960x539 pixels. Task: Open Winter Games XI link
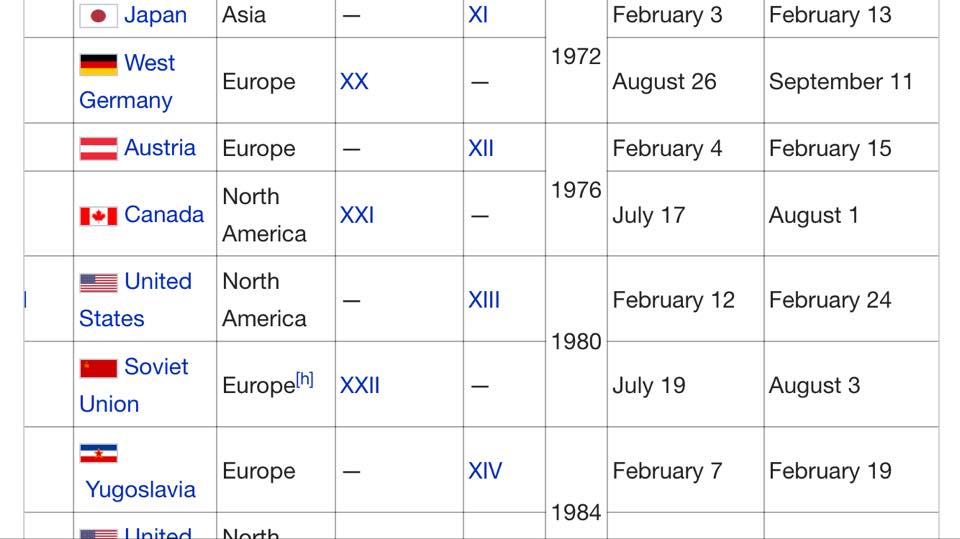(478, 15)
